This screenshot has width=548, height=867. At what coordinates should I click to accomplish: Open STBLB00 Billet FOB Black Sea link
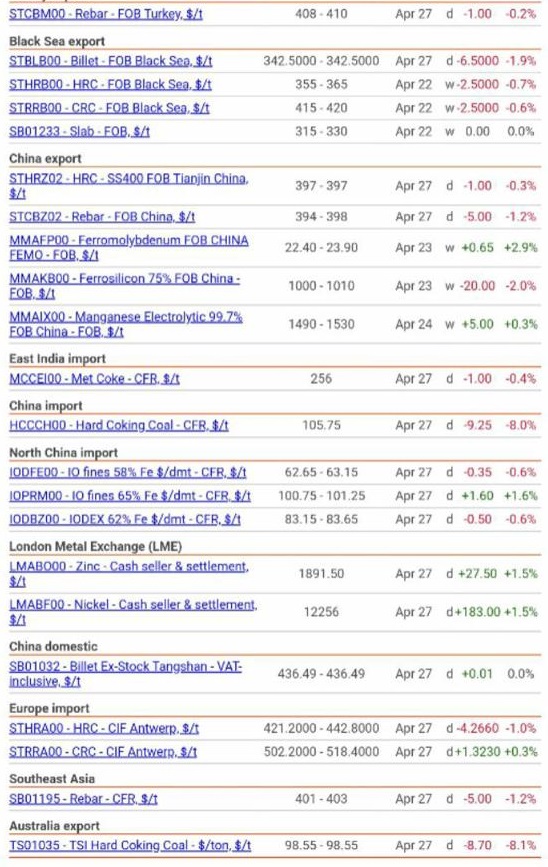tap(111, 61)
